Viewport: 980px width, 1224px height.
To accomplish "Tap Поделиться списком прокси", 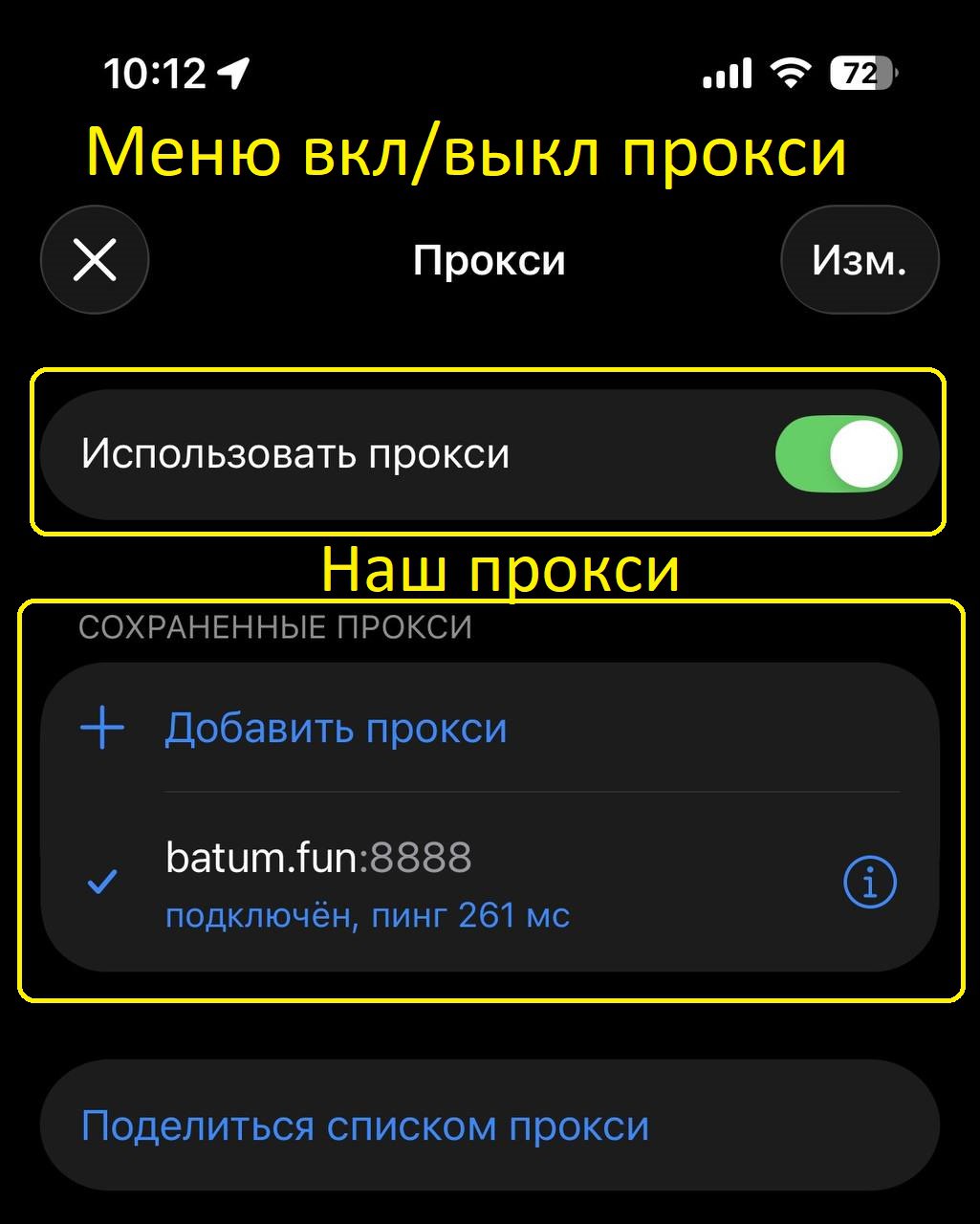I will (x=365, y=1126).
